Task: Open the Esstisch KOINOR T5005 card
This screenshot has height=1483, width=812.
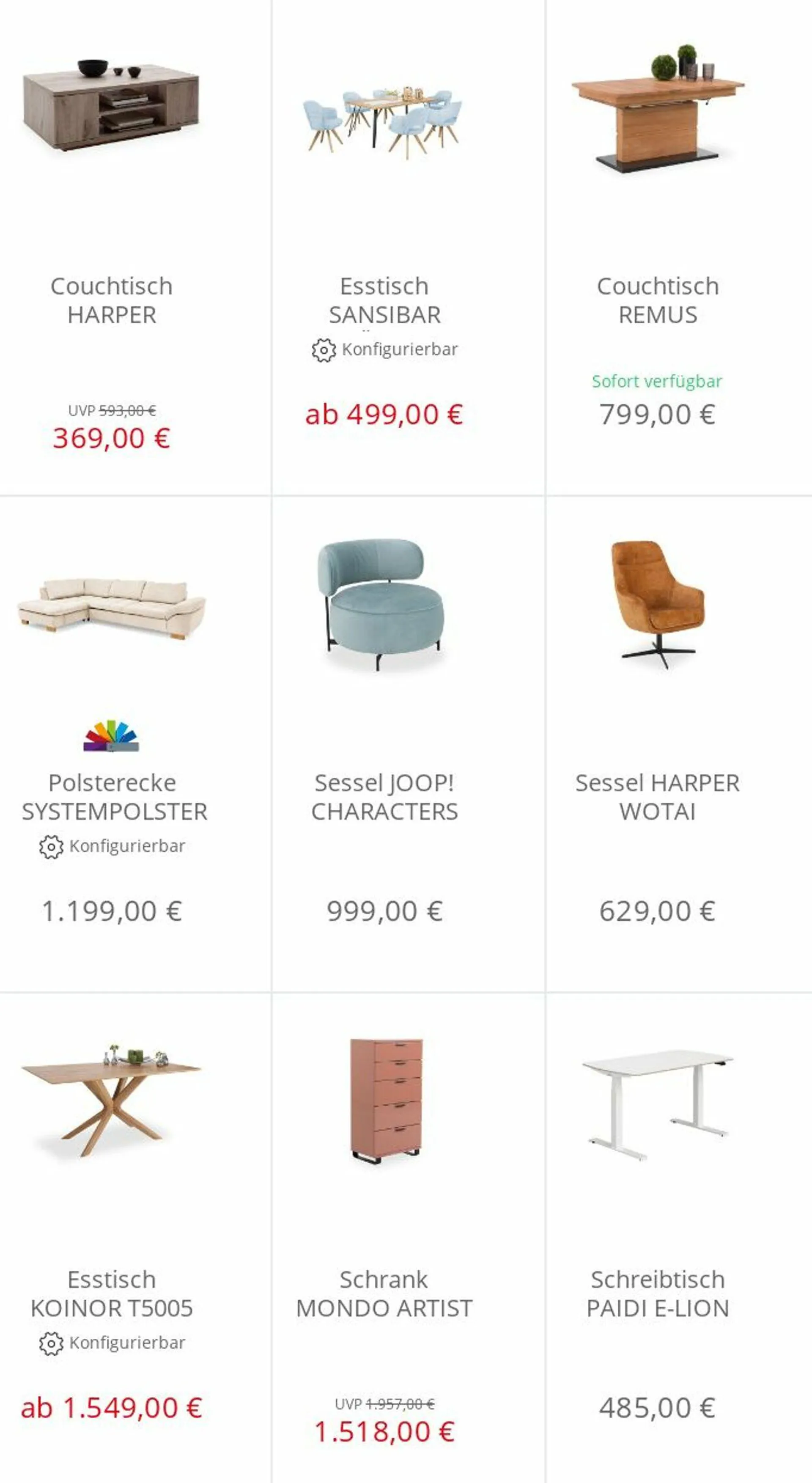Action: 112,1293
